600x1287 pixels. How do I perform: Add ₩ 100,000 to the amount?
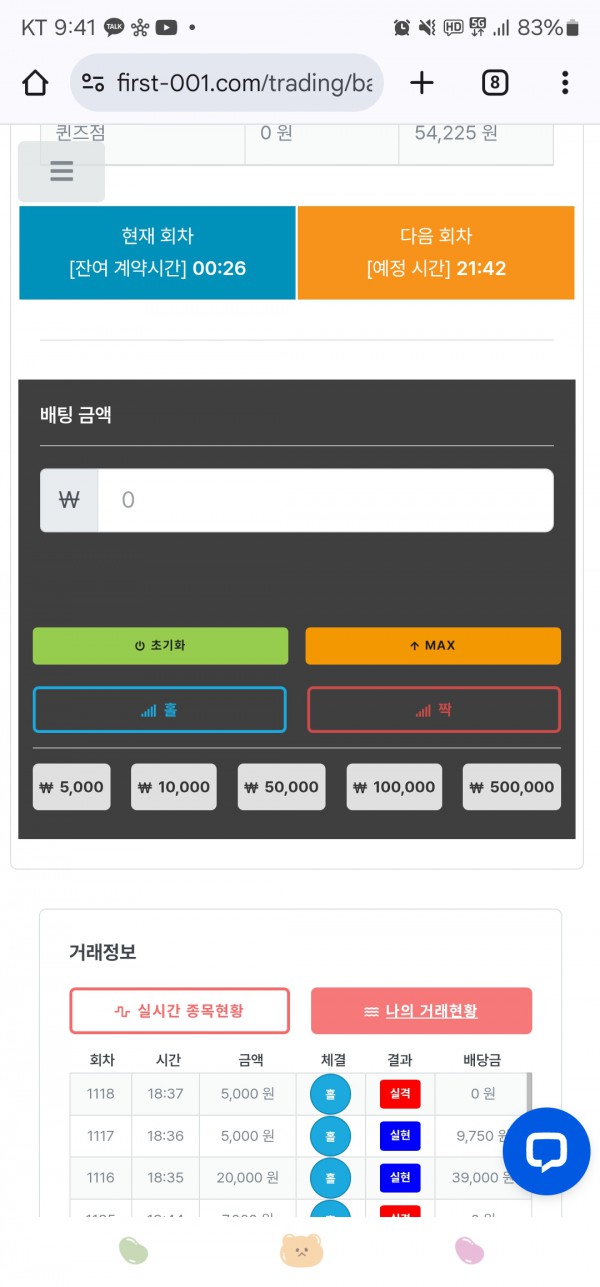click(x=394, y=787)
